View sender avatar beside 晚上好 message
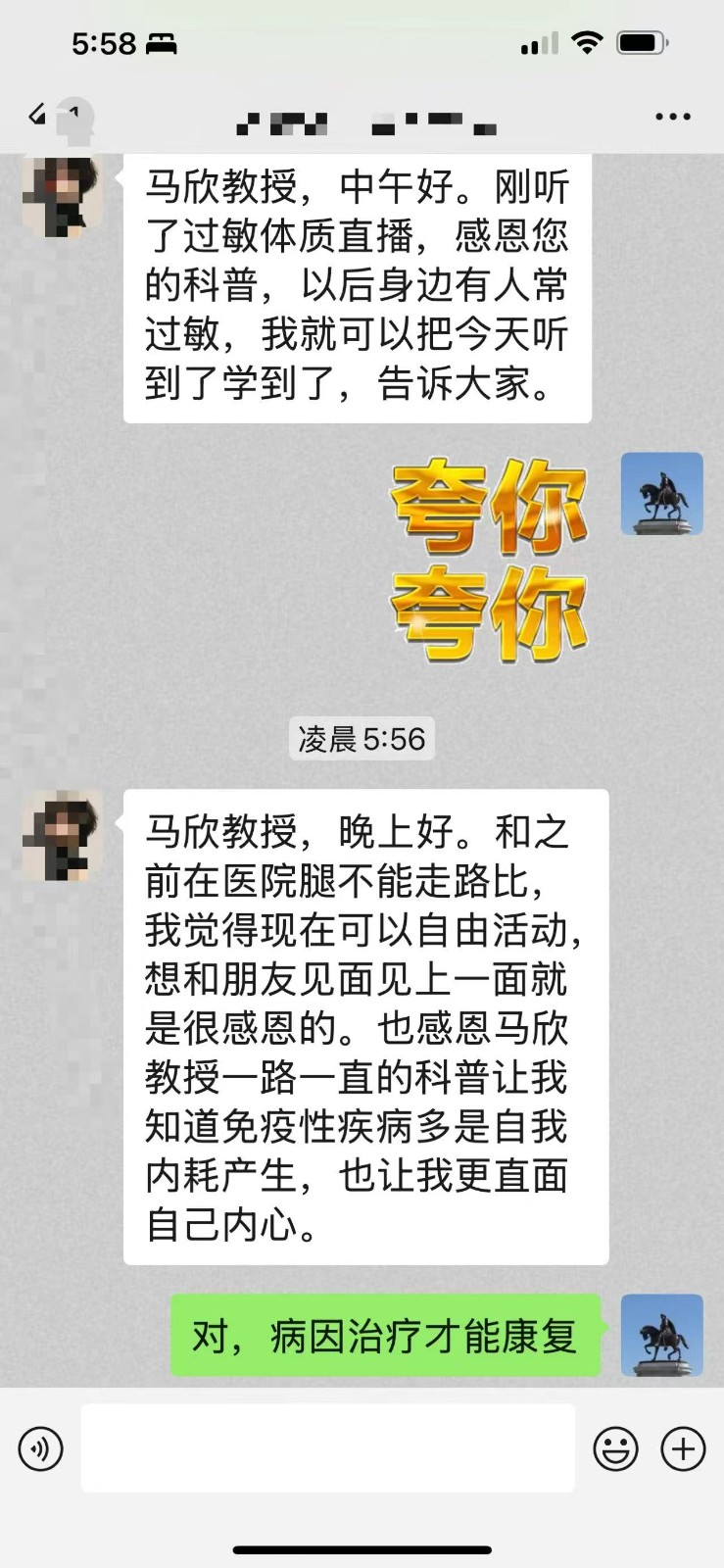The image size is (724, 1568). (63, 836)
